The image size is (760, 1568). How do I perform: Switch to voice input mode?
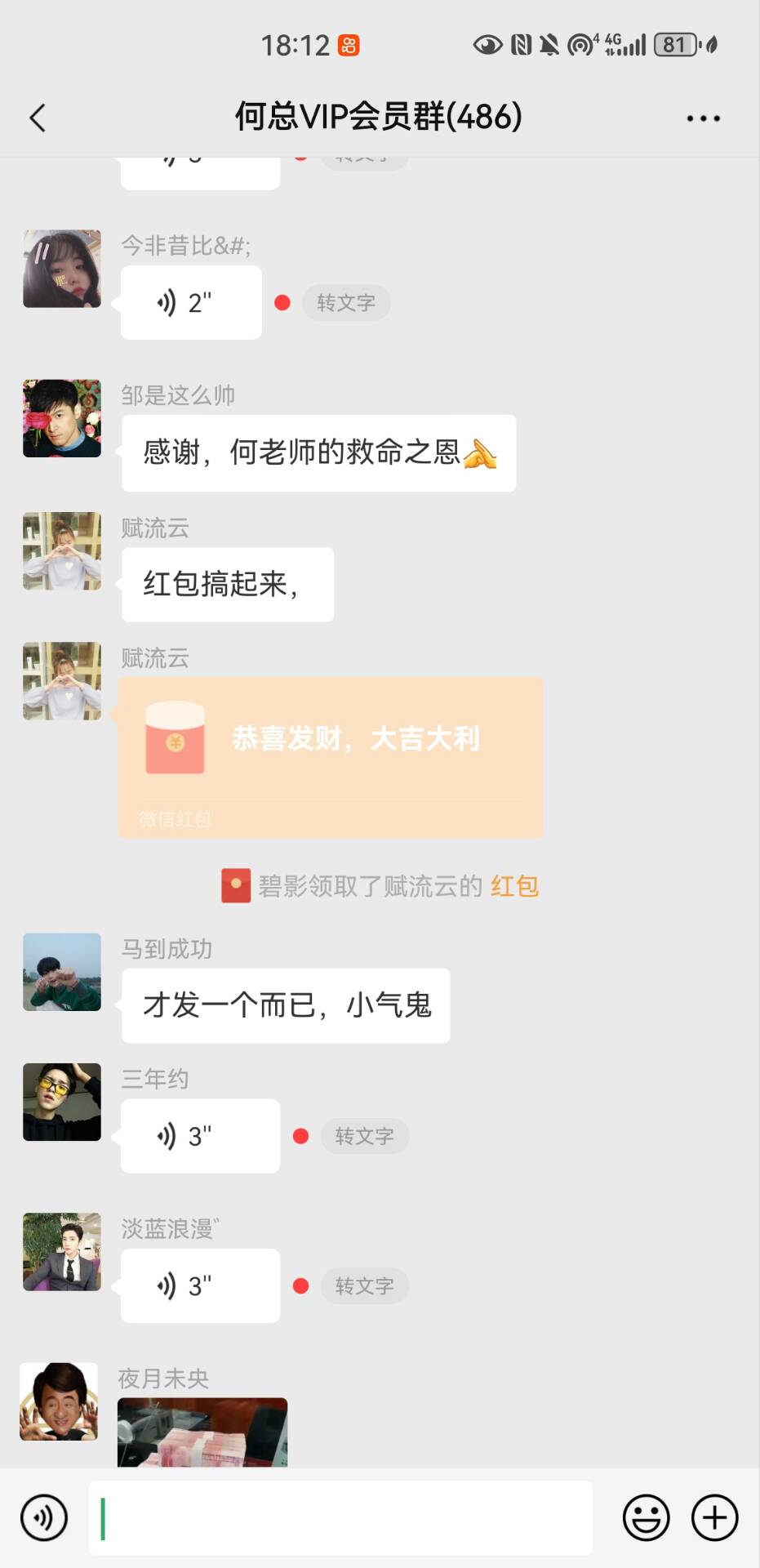(44, 1518)
